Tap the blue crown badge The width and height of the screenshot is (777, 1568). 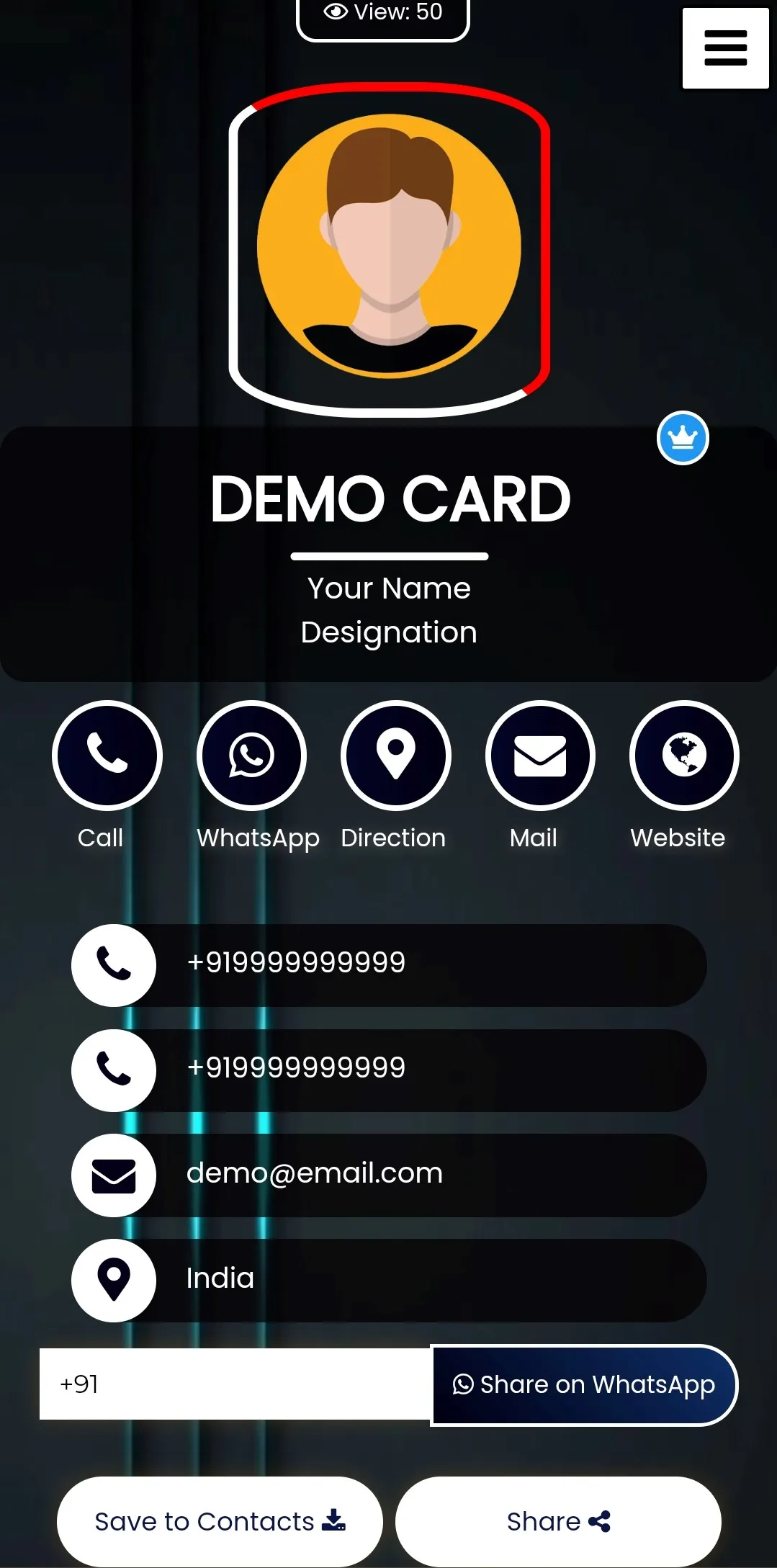[683, 438]
